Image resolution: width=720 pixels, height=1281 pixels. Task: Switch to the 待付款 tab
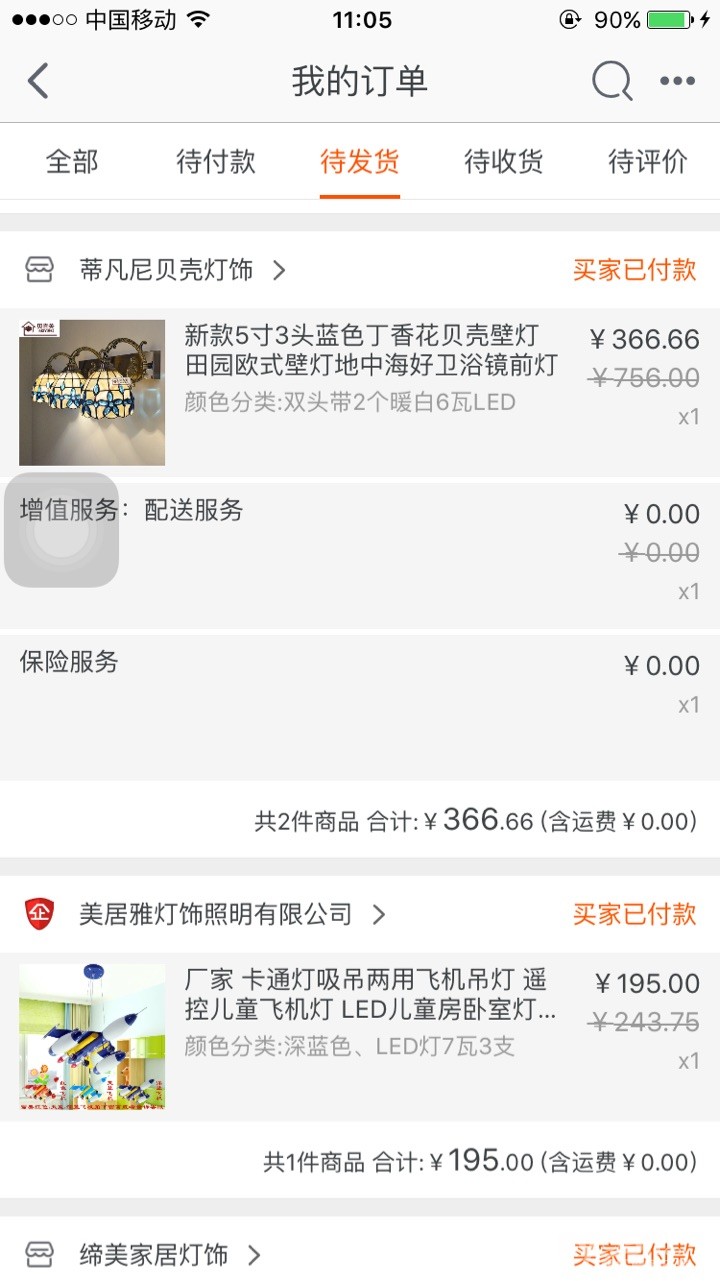[x=216, y=161]
